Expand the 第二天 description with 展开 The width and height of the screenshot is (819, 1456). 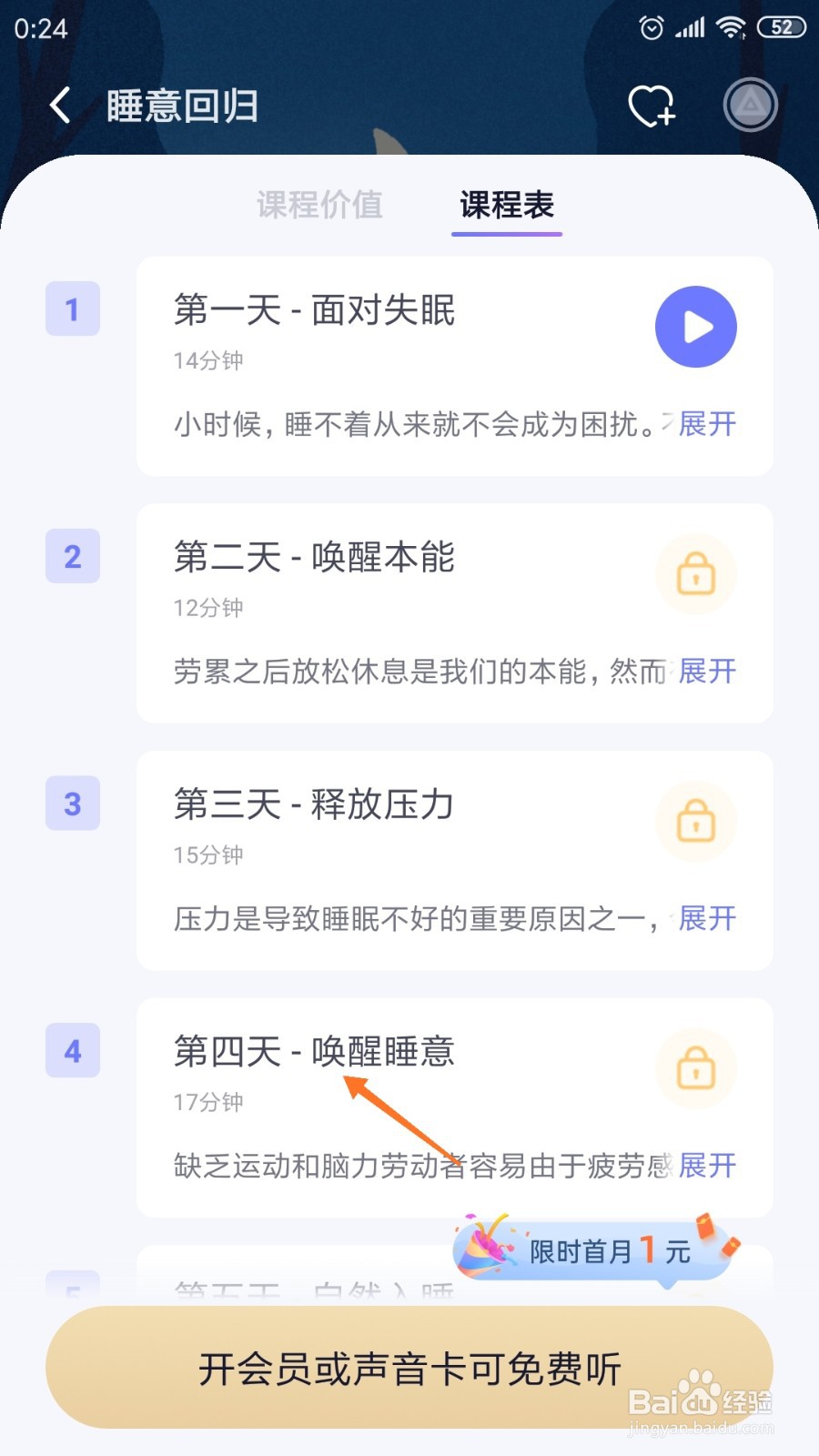coord(707,672)
